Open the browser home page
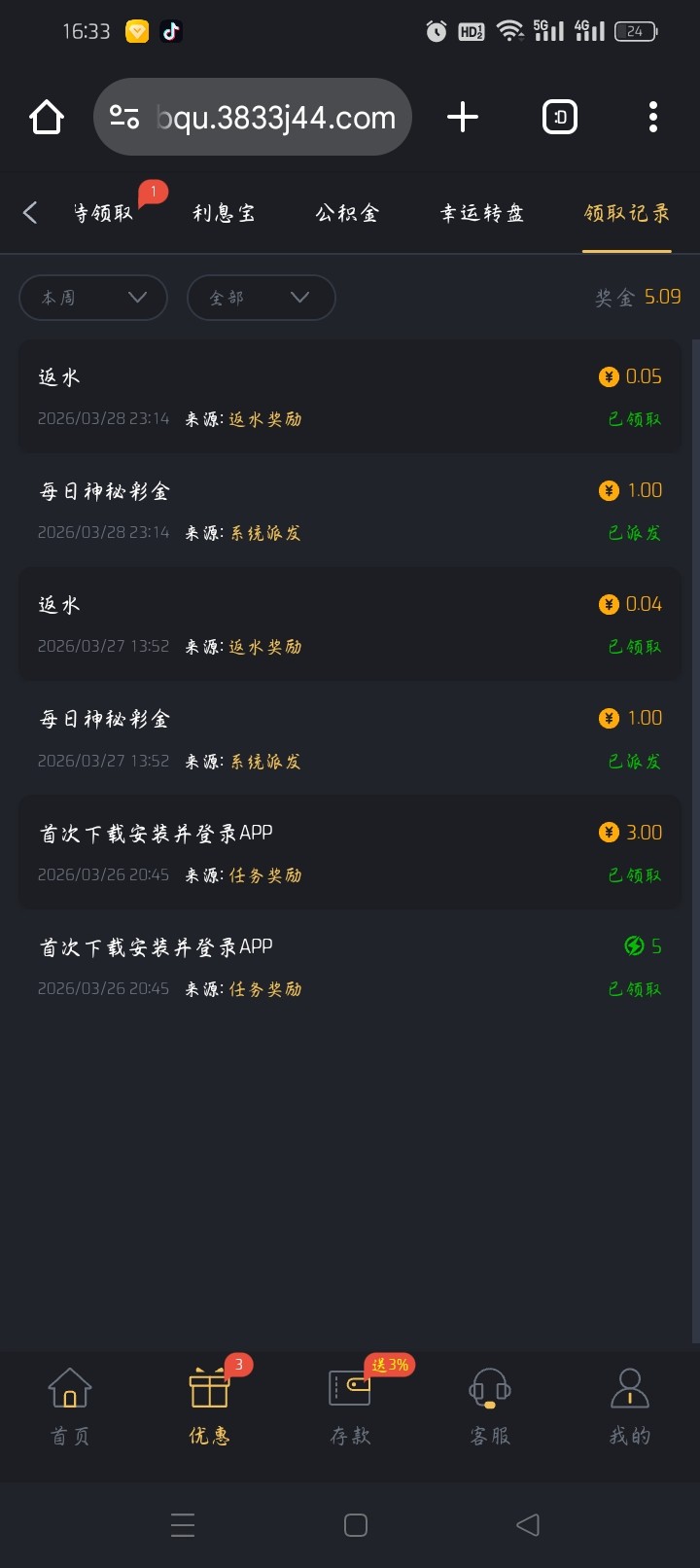The image size is (700, 1568). point(47,118)
